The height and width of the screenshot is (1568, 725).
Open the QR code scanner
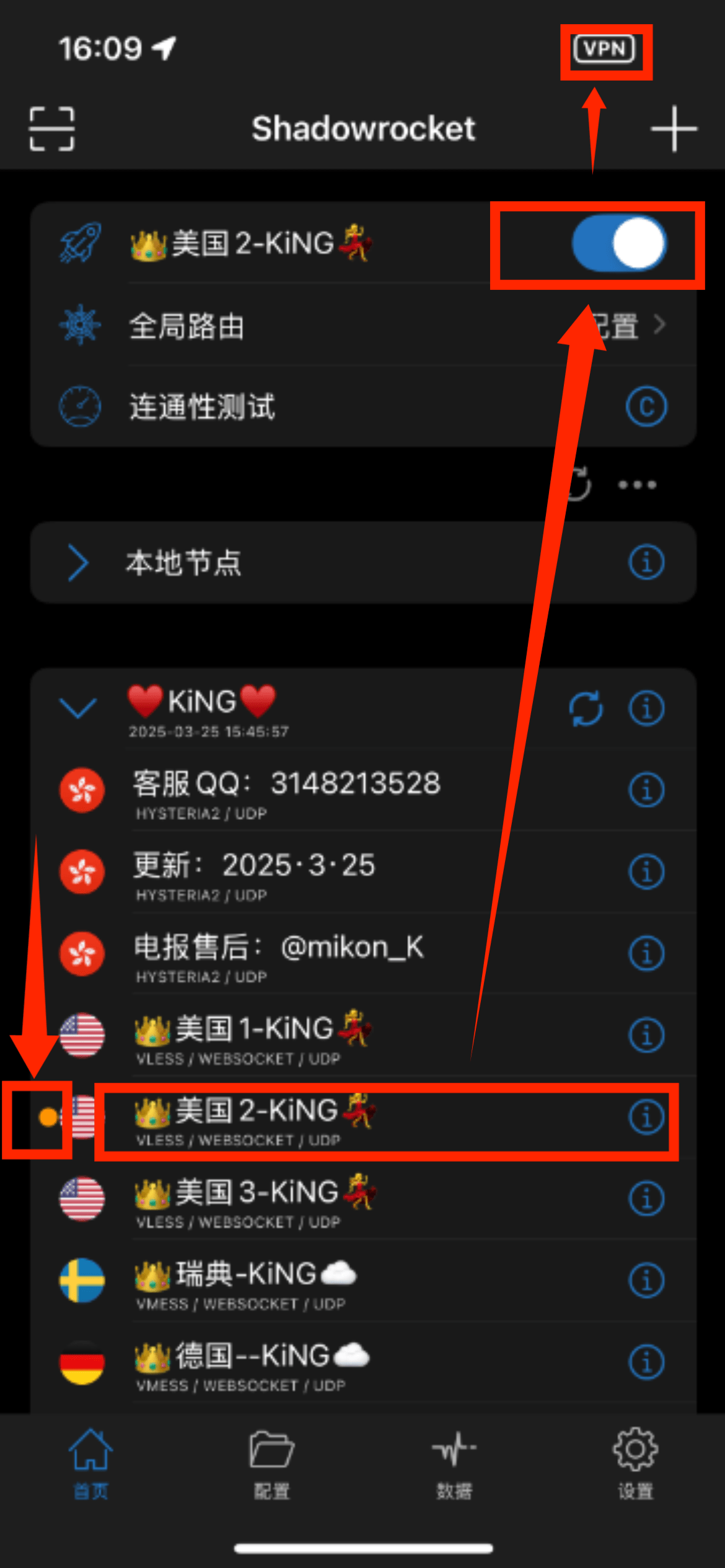coord(52,129)
